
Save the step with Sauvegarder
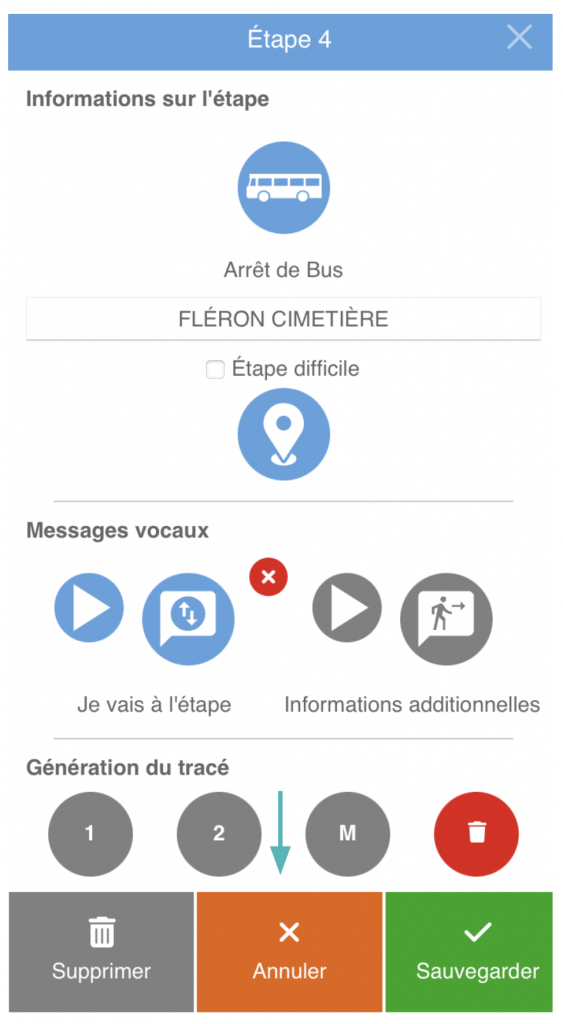(x=469, y=952)
